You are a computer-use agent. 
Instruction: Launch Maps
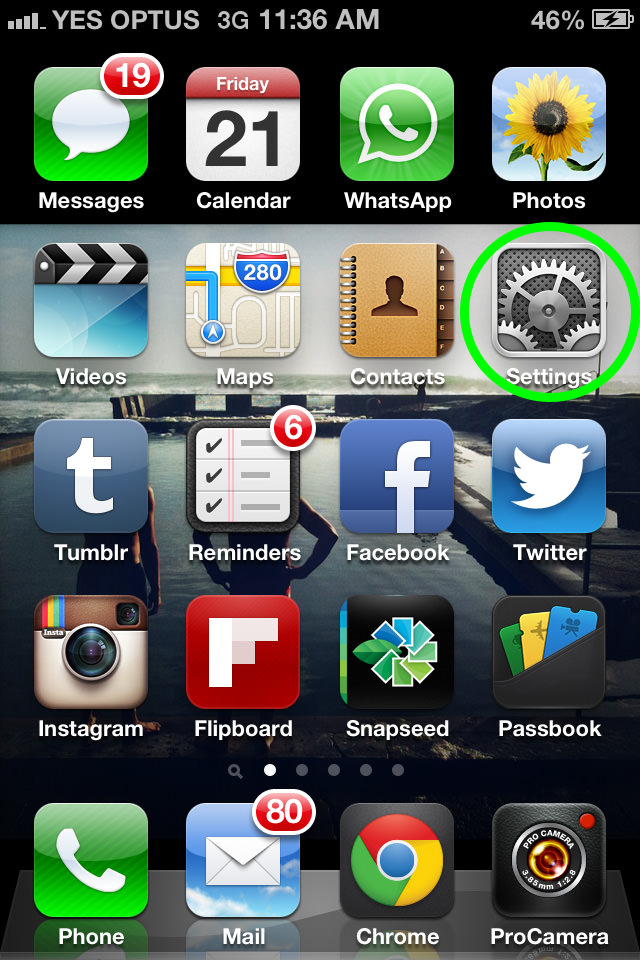click(x=243, y=301)
